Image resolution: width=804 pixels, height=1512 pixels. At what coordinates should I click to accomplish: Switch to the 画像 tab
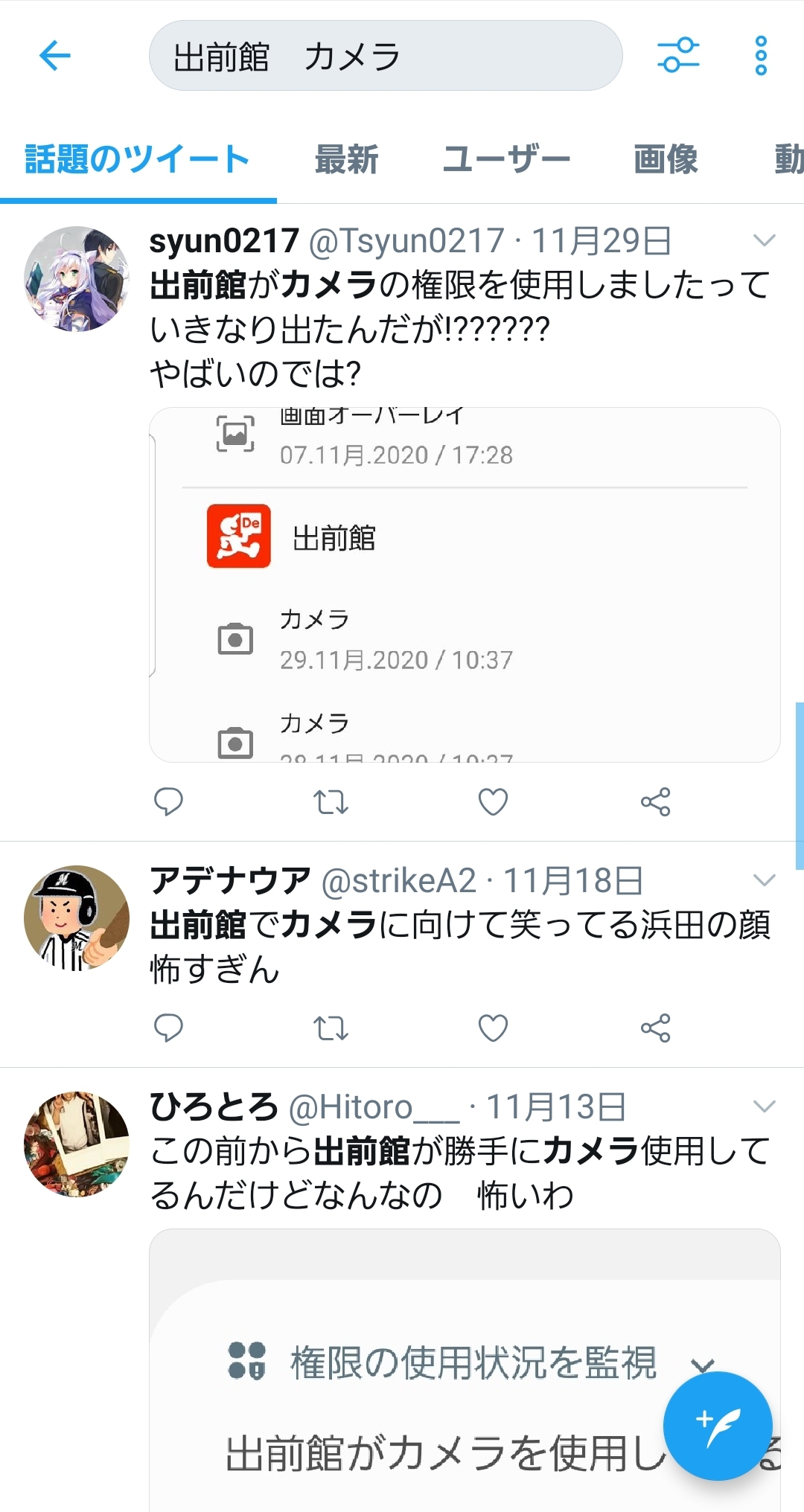[x=666, y=159]
